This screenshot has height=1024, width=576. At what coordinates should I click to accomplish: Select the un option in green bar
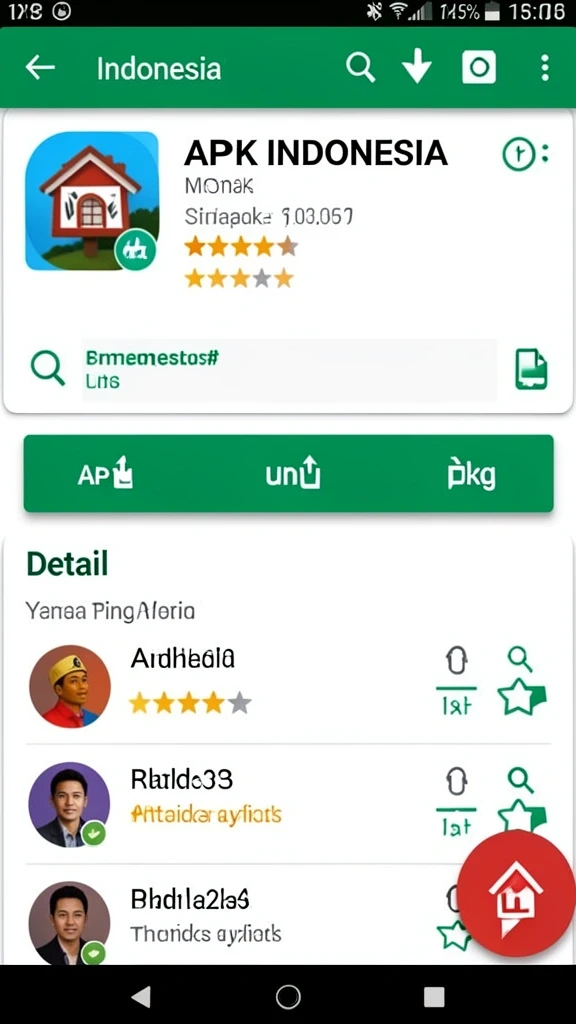[293, 474]
